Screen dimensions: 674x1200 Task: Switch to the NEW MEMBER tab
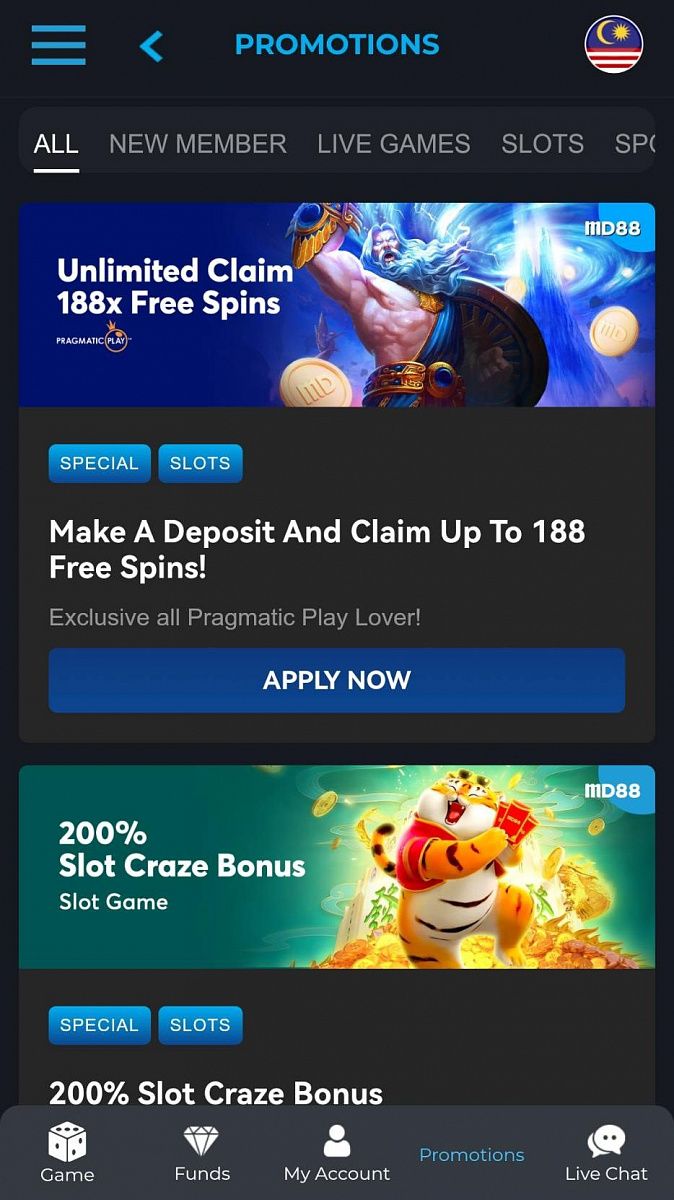click(197, 144)
